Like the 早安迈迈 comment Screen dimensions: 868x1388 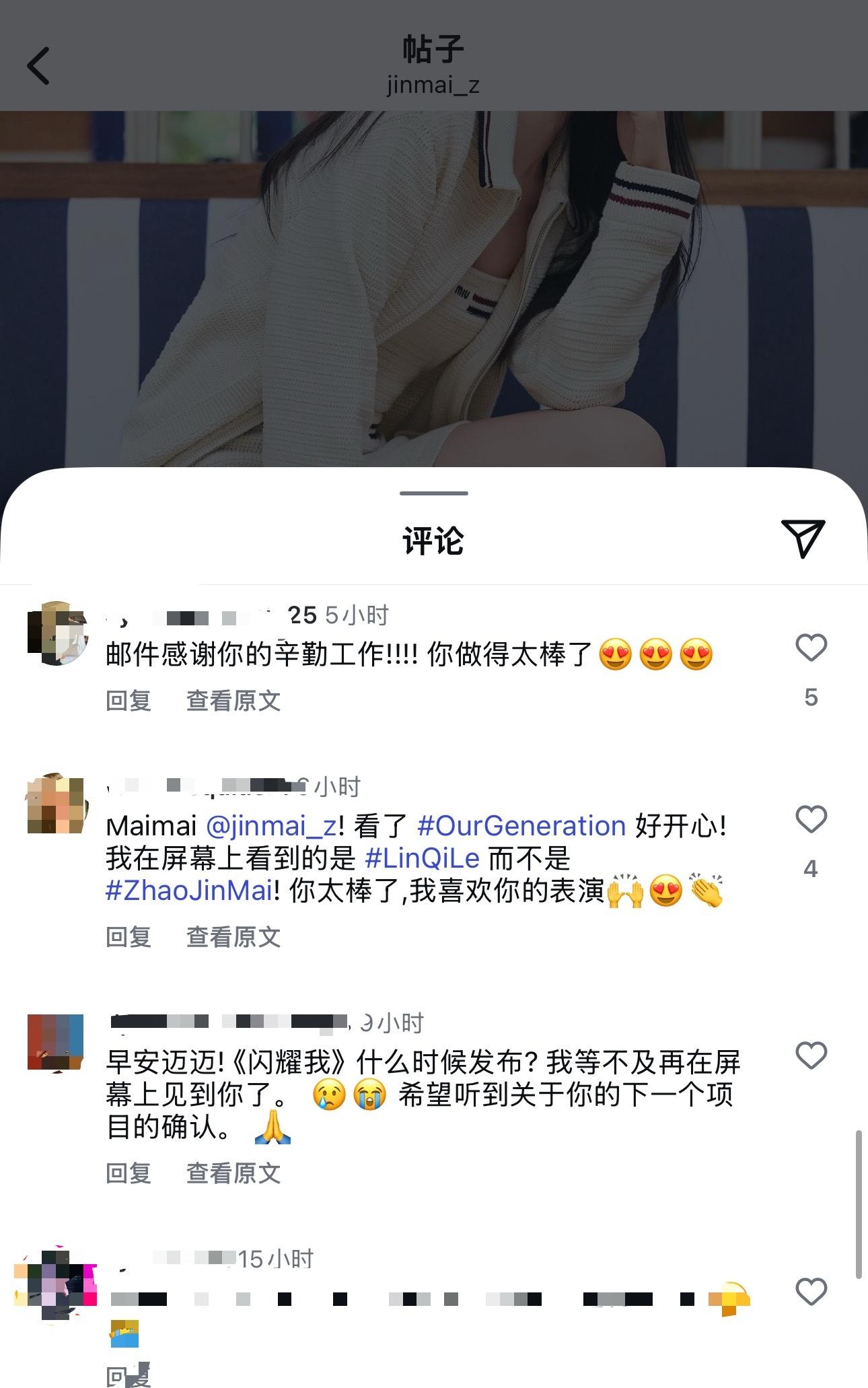click(x=811, y=1055)
